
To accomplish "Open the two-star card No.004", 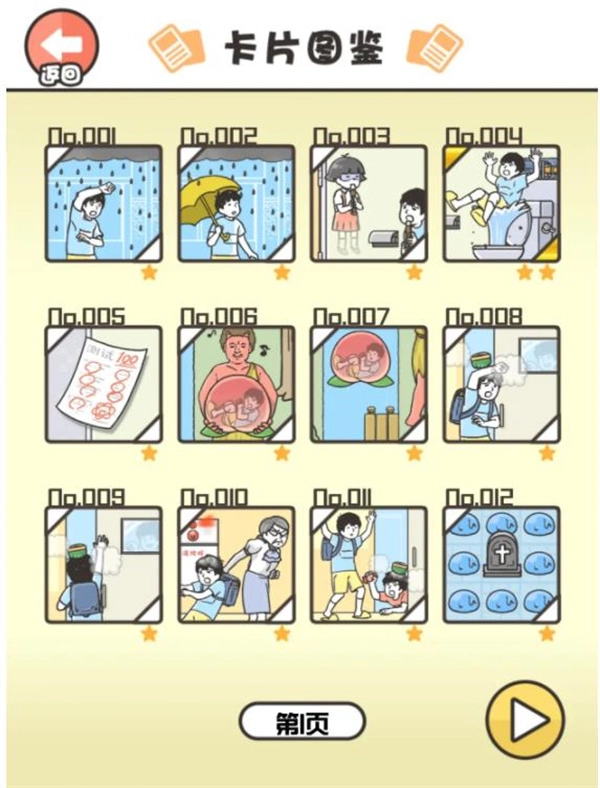I will [502, 204].
